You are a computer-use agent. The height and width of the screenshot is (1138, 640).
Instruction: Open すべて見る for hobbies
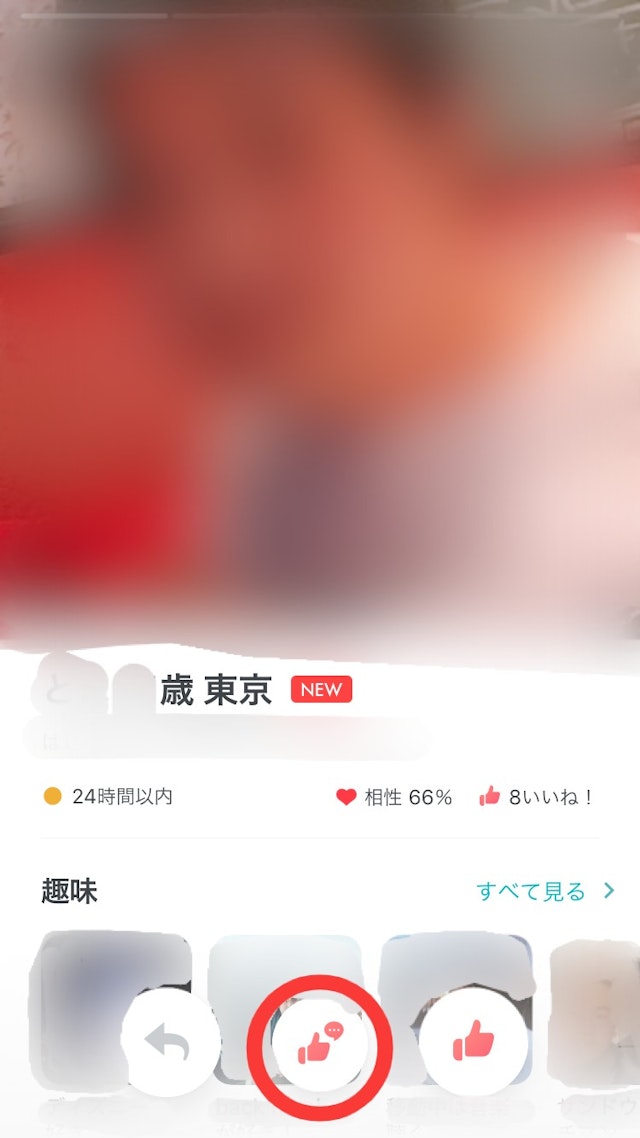(x=544, y=890)
